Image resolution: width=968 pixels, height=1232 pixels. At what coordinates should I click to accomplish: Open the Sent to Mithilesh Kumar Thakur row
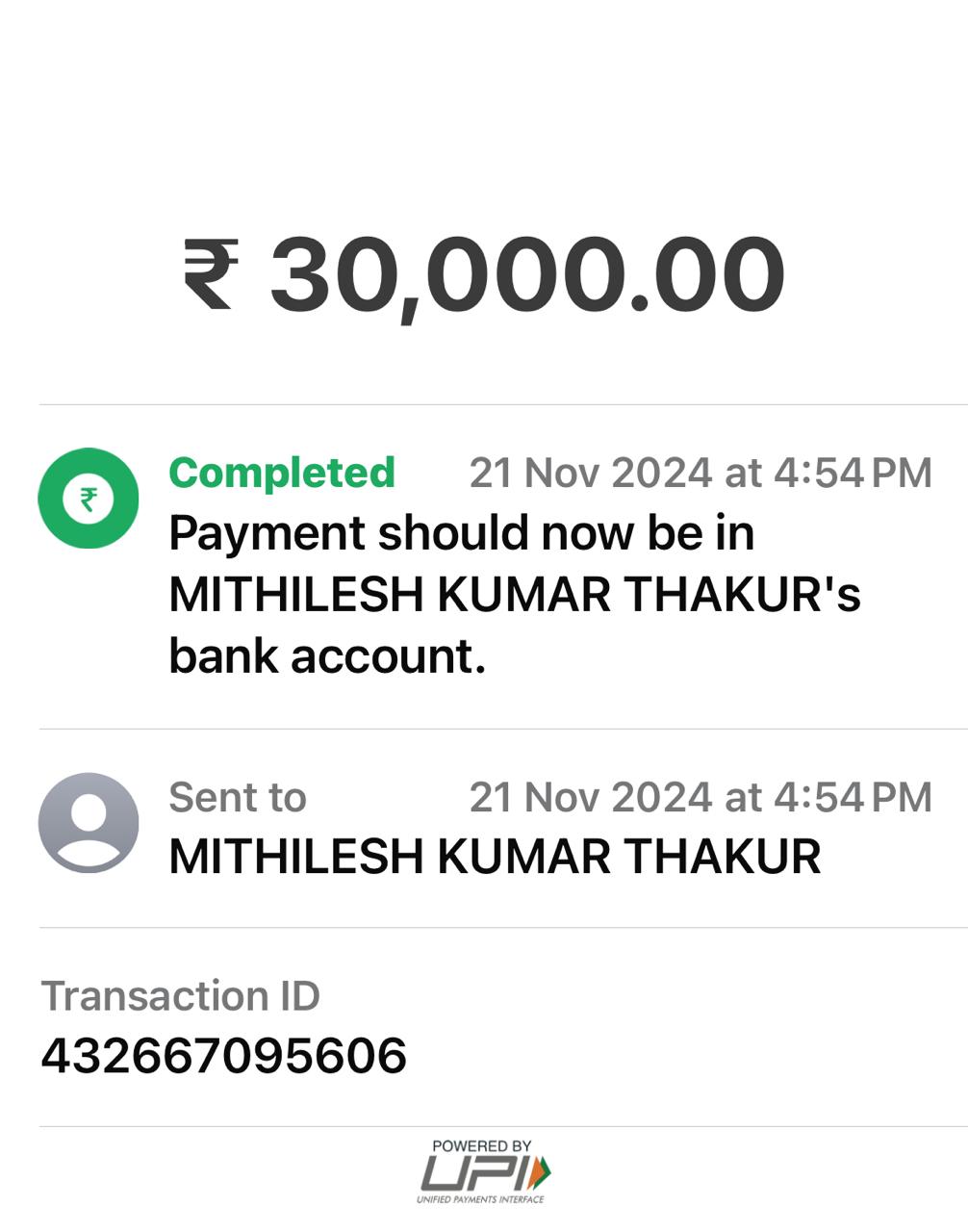tap(494, 827)
